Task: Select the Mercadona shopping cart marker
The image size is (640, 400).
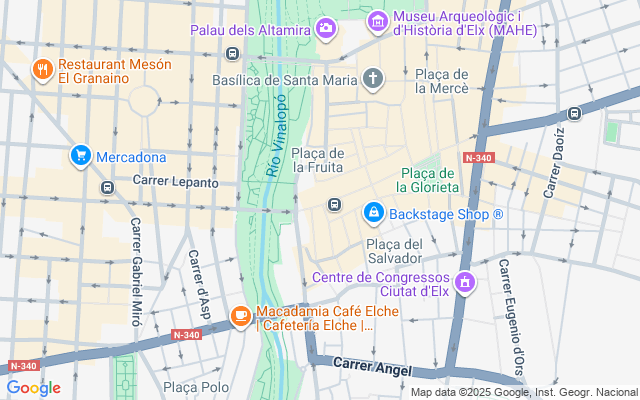Action: (81, 156)
